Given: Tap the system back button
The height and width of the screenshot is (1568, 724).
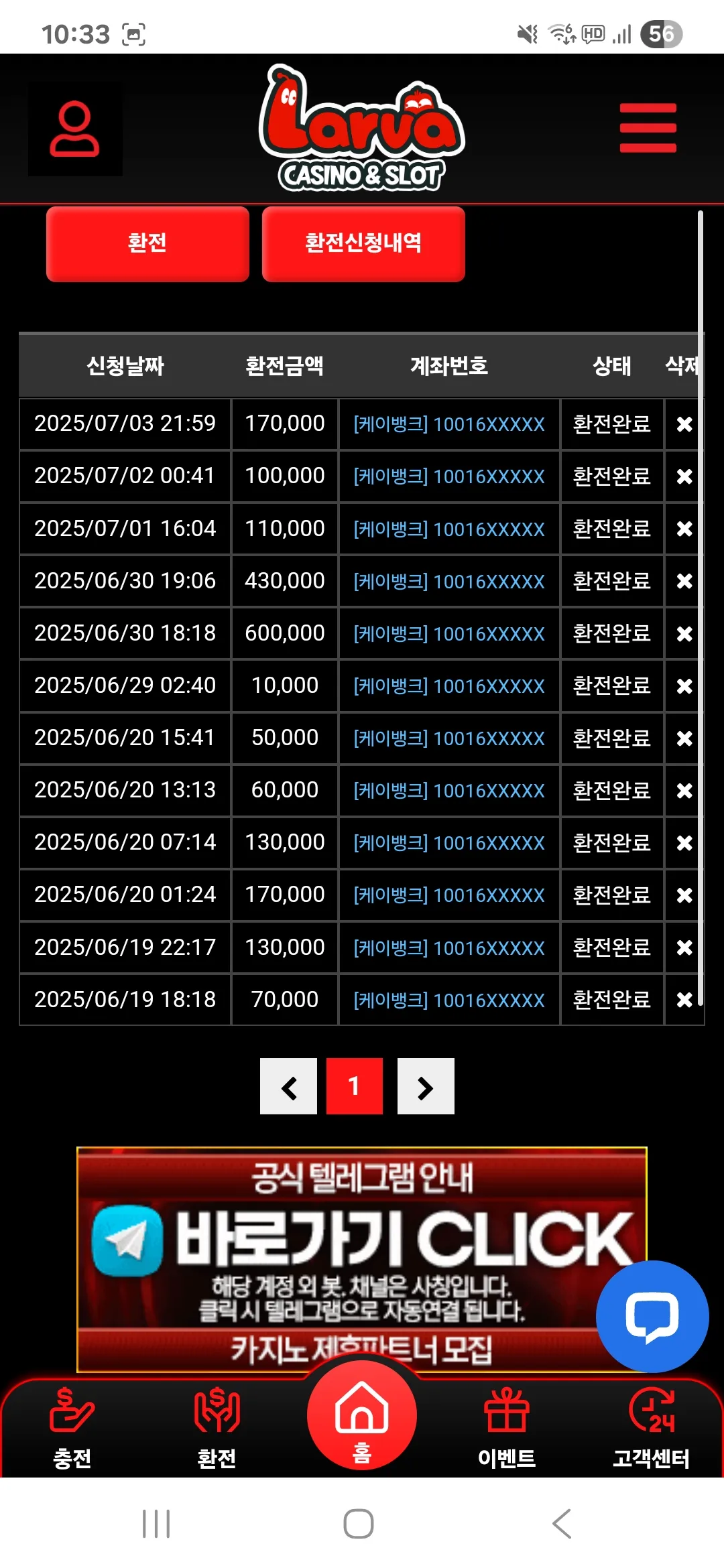Looking at the screenshot, I should pyautogui.click(x=562, y=1524).
